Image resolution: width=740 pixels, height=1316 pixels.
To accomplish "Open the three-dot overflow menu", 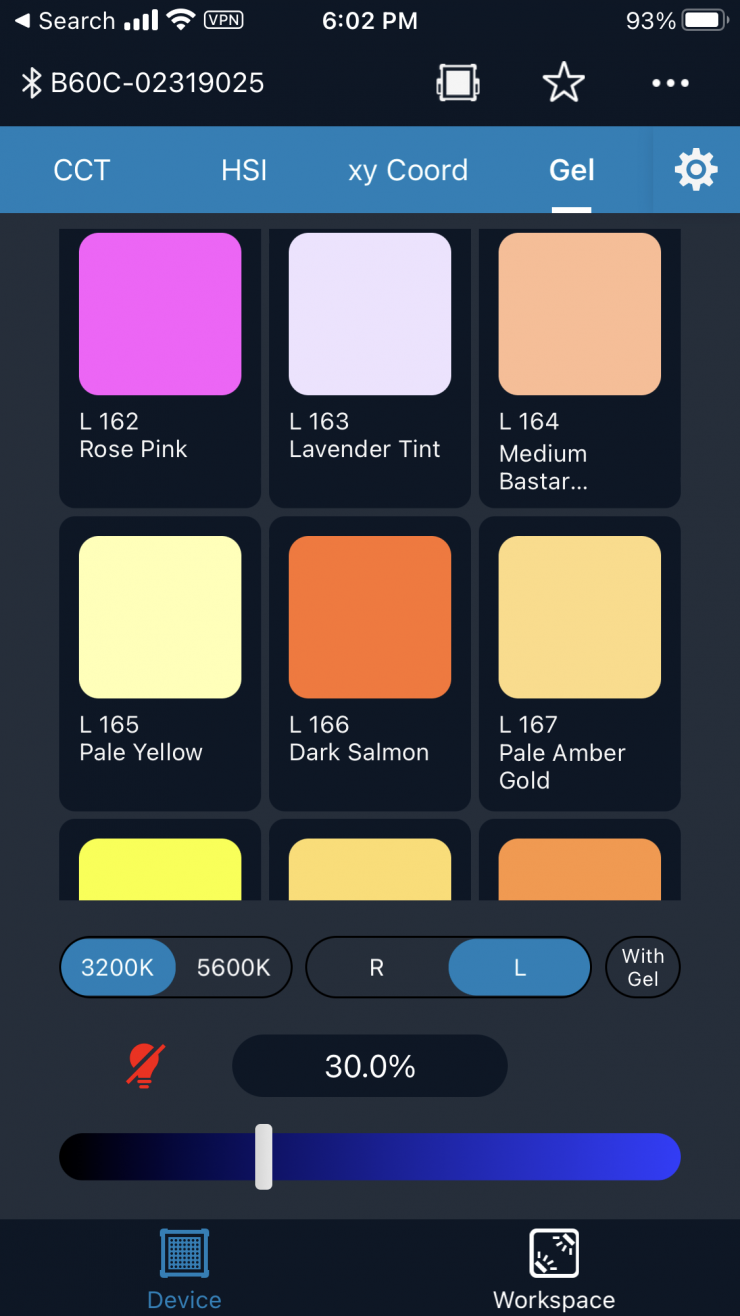I will pyautogui.click(x=670, y=83).
